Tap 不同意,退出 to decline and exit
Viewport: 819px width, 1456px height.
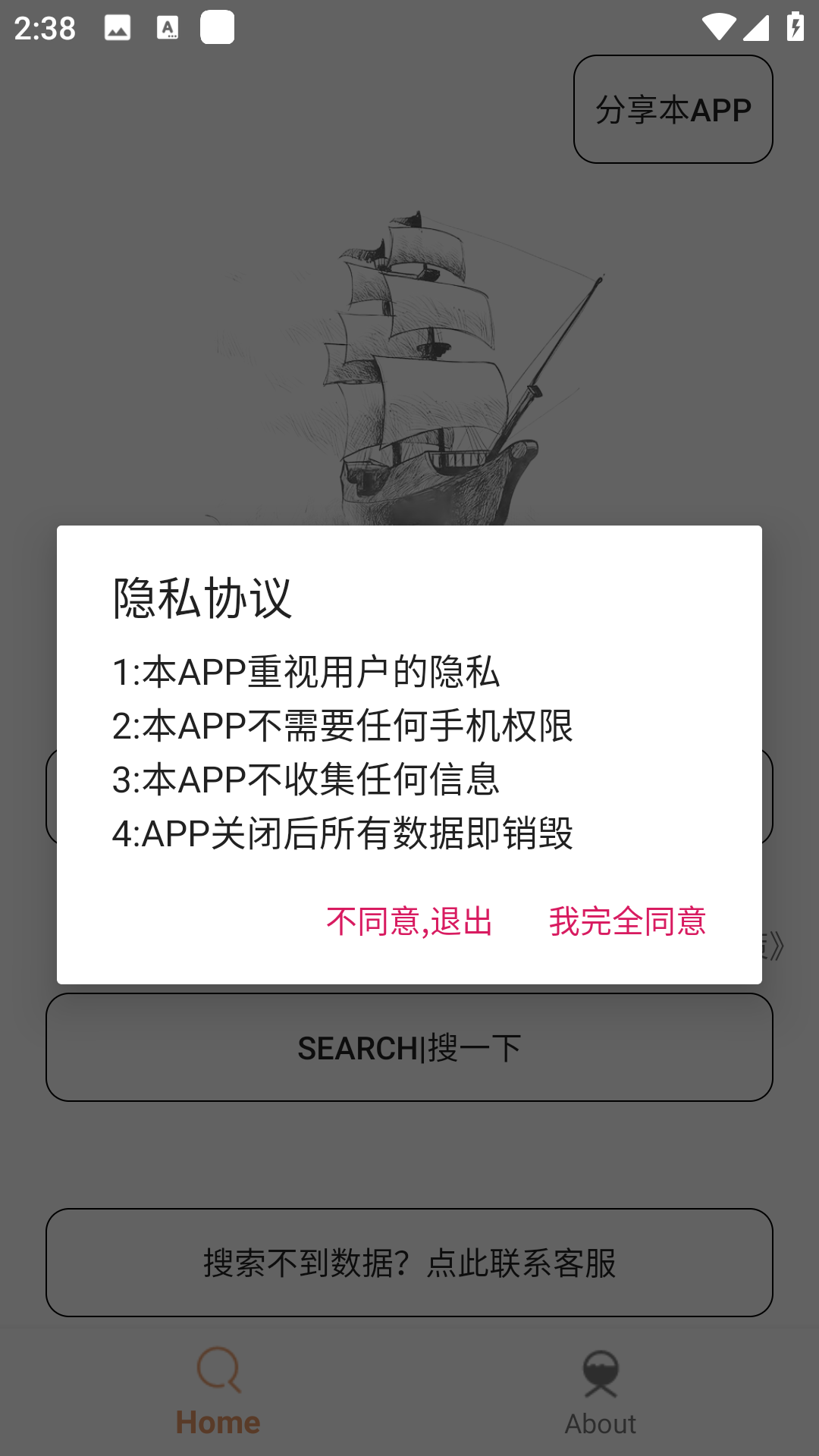408,924
